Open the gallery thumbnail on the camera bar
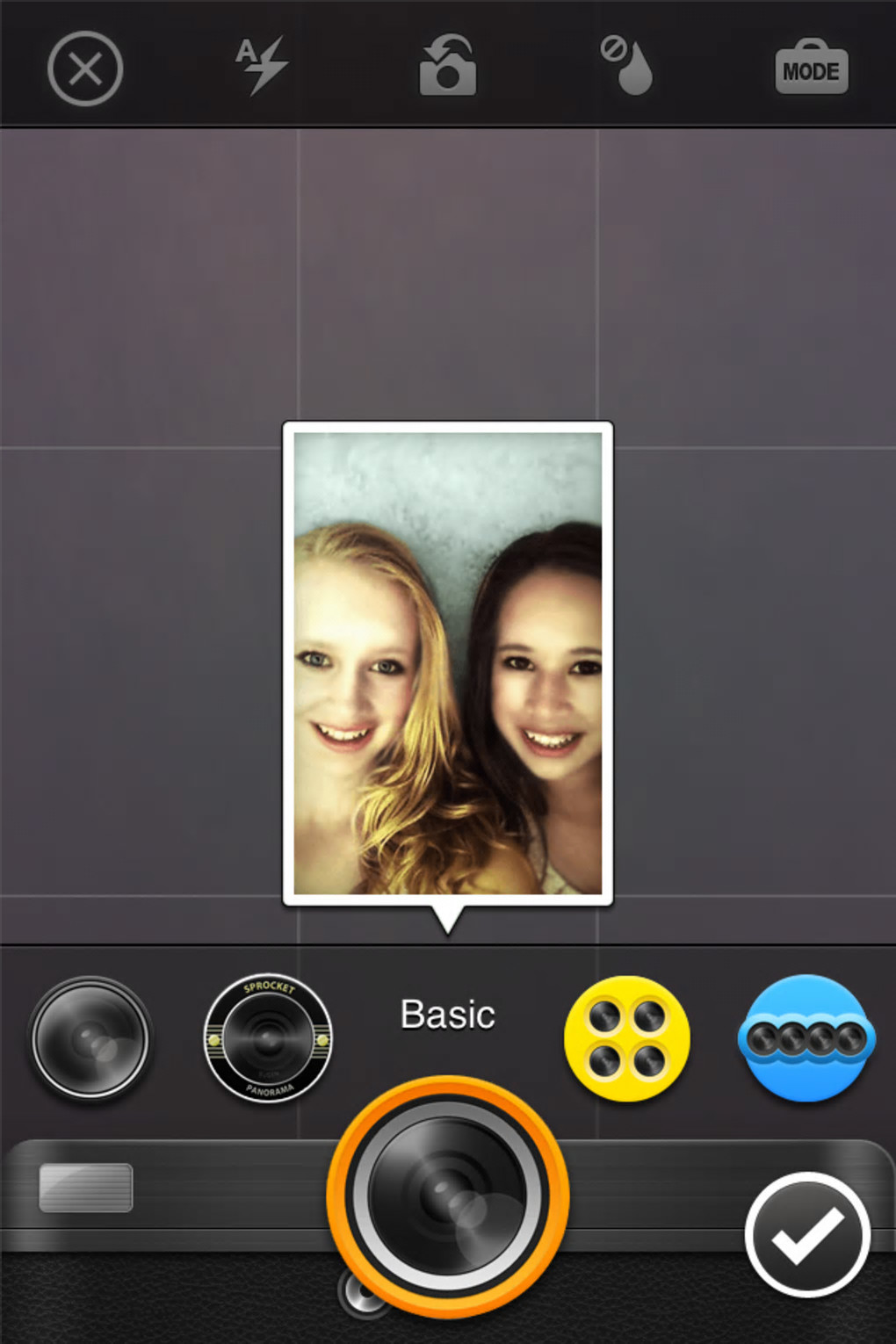This screenshot has height=1344, width=896. click(86, 1188)
